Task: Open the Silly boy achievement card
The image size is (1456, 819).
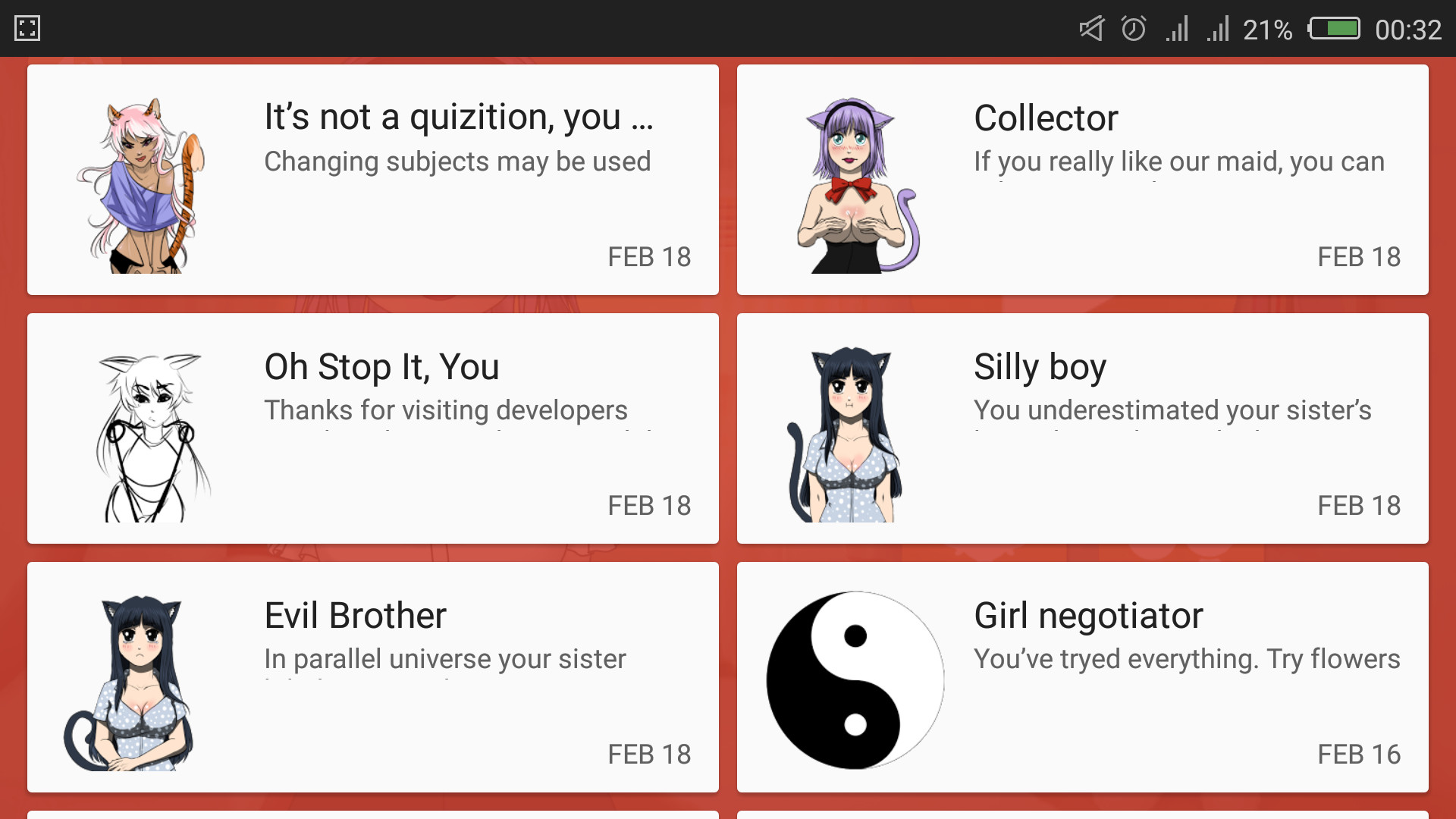Action: point(1082,428)
